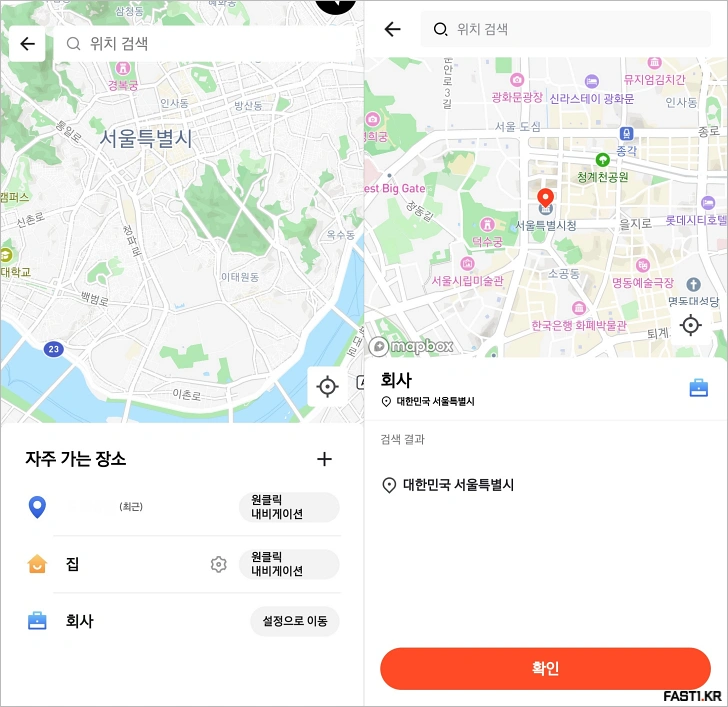Viewport: 728px width, 707px height.
Task: Go back from the 자주 가는 장소 map screen
Action: click(27, 44)
